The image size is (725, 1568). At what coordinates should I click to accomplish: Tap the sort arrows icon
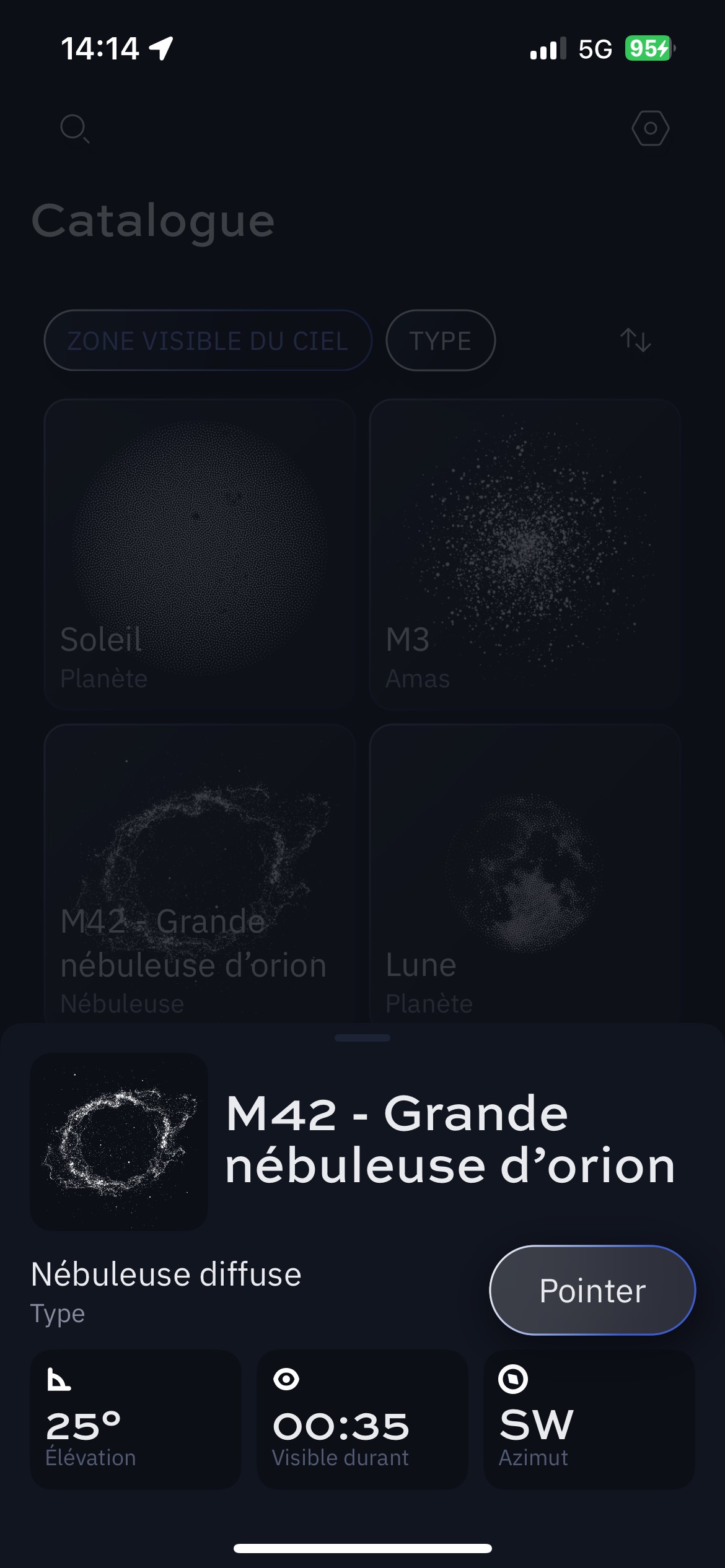pyautogui.click(x=636, y=340)
